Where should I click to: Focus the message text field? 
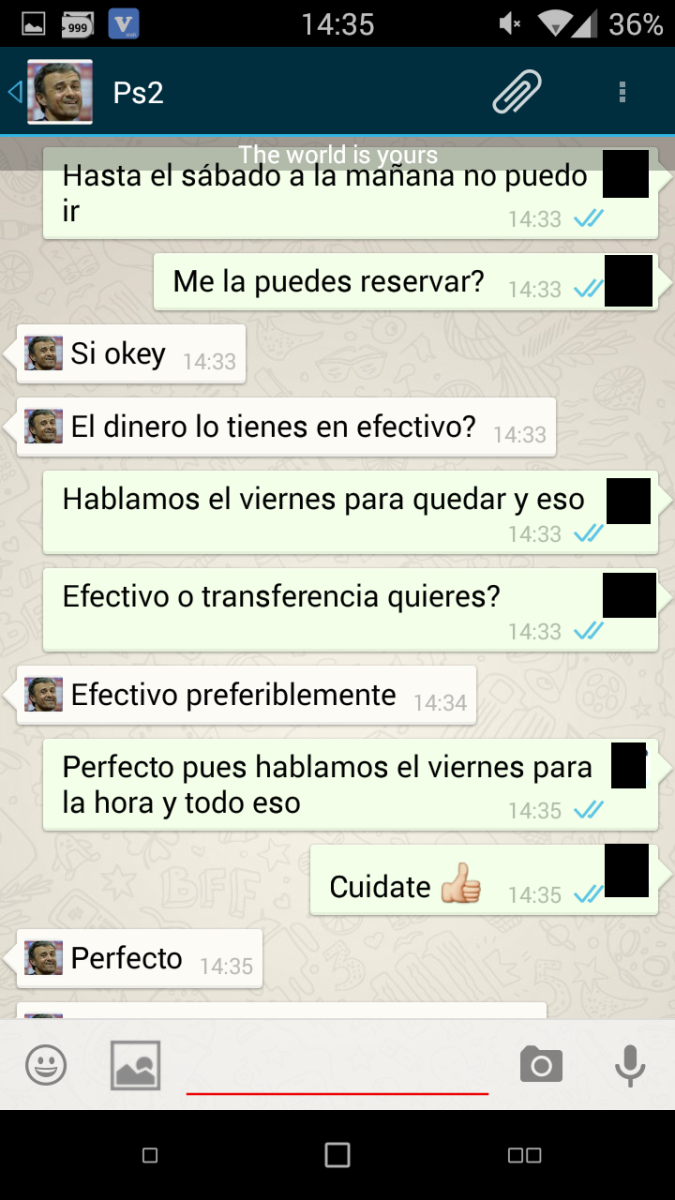[337, 1066]
